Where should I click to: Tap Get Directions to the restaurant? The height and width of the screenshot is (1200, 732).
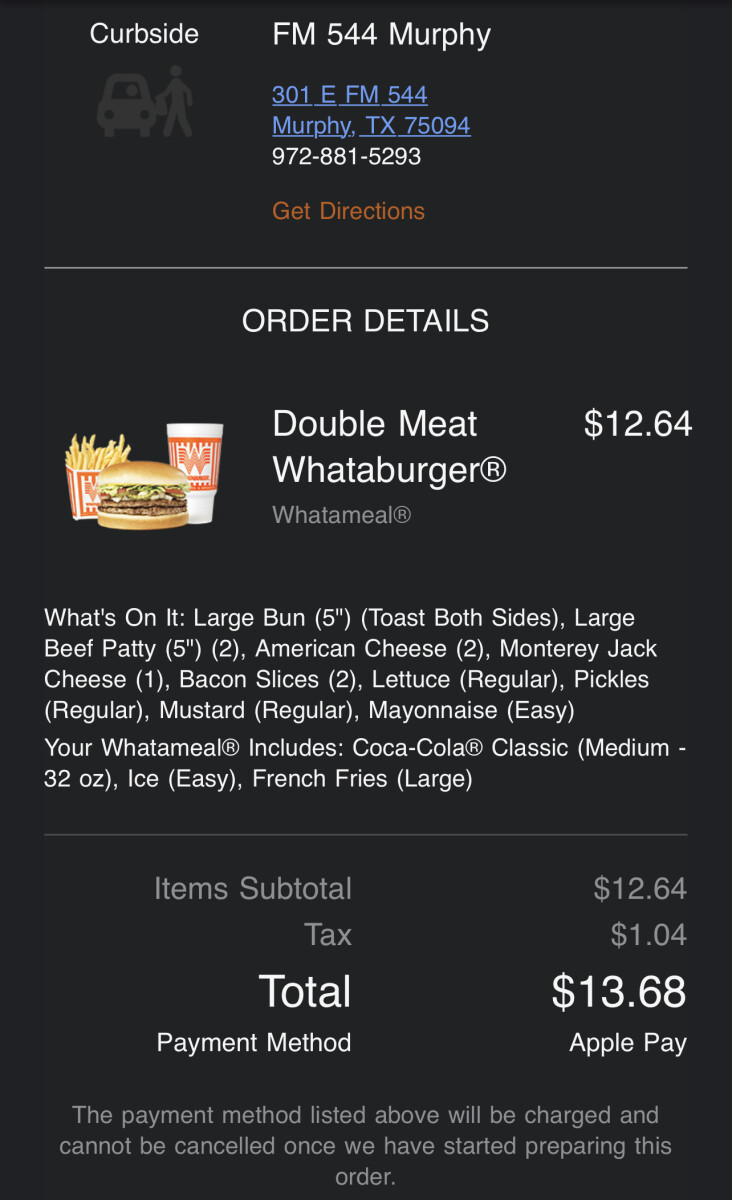[348, 211]
